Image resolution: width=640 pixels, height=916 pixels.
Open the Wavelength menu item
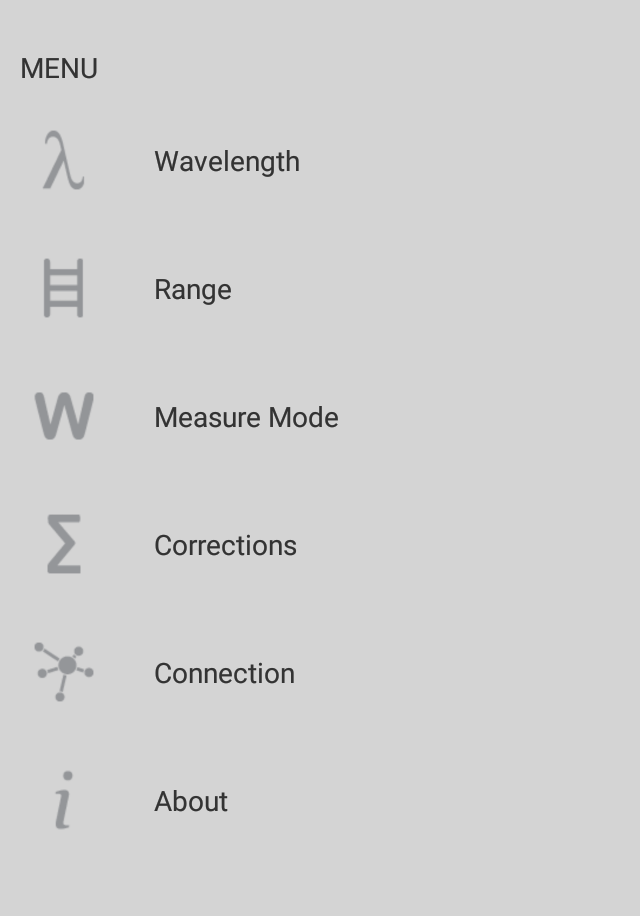(x=227, y=162)
